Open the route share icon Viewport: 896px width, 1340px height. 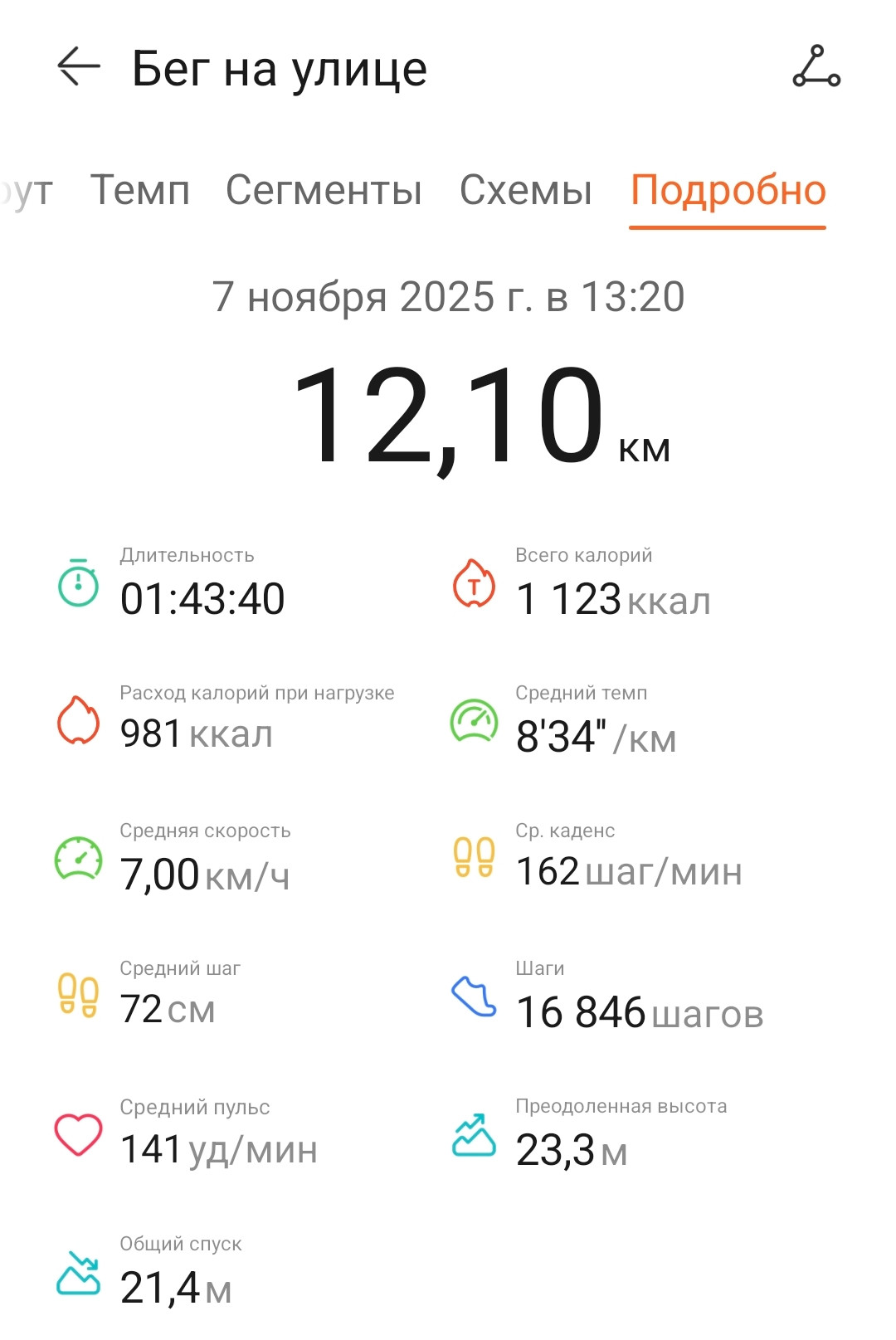(x=816, y=66)
